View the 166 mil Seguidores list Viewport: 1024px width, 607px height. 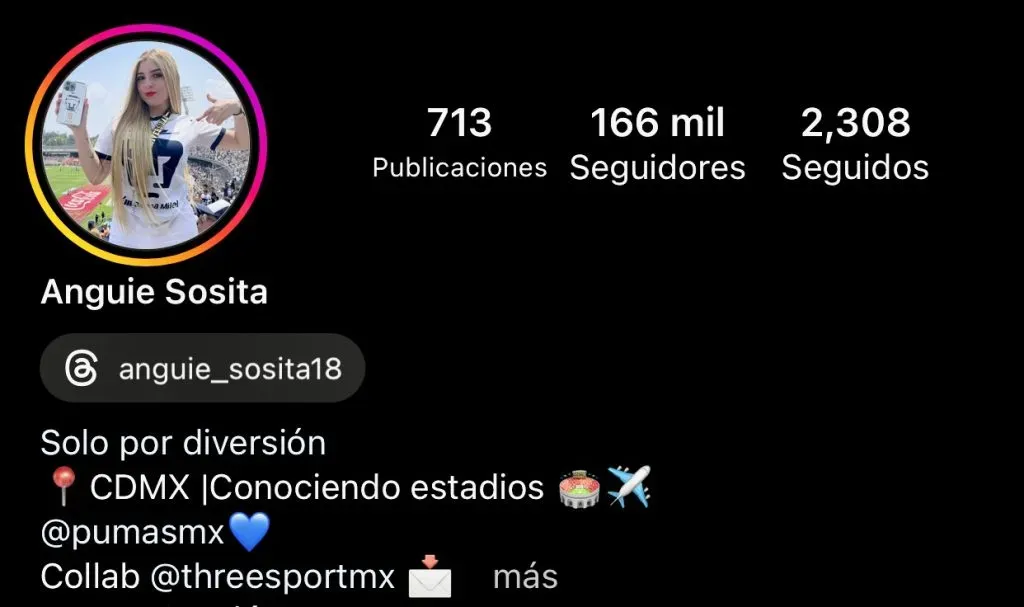tap(657, 145)
